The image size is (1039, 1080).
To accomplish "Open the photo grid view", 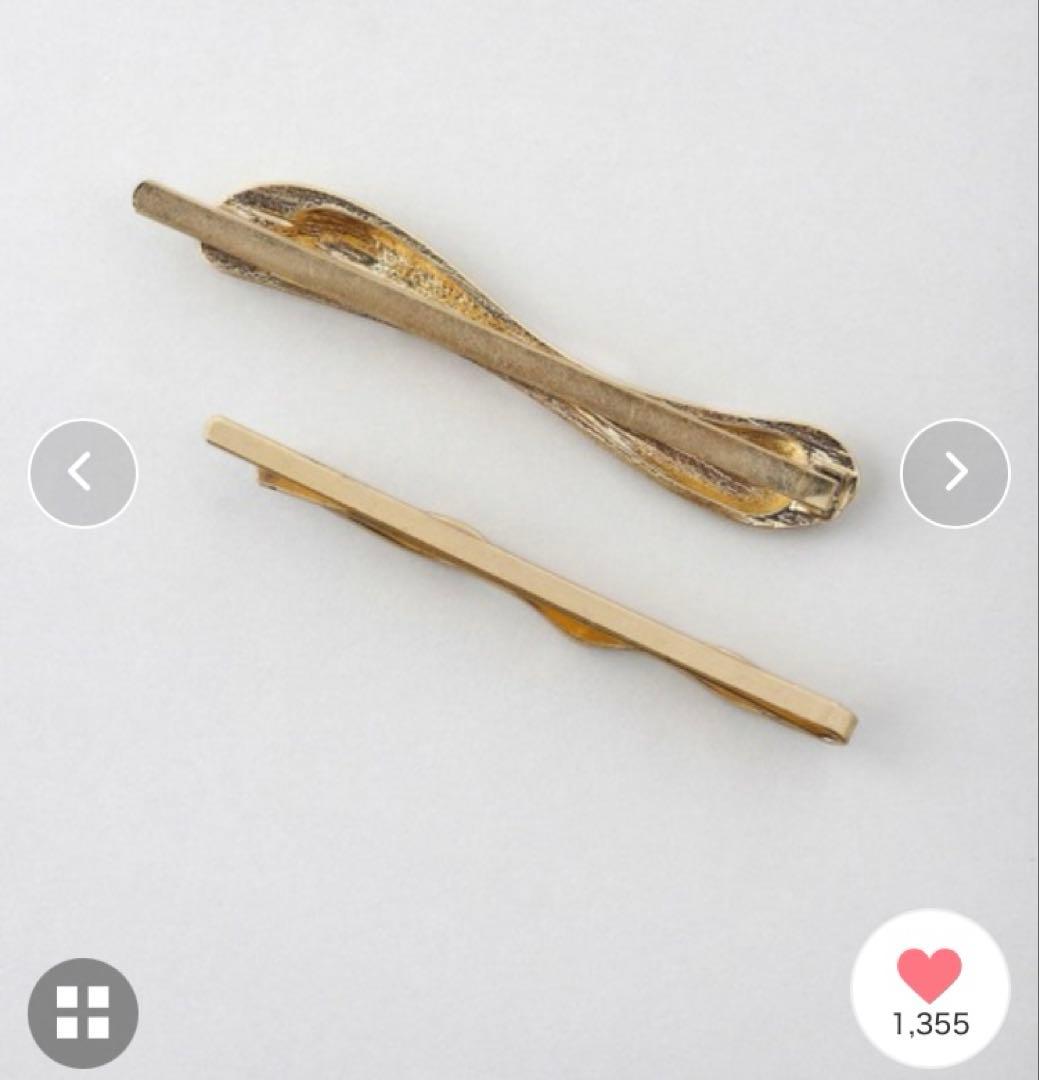I will point(82,1012).
